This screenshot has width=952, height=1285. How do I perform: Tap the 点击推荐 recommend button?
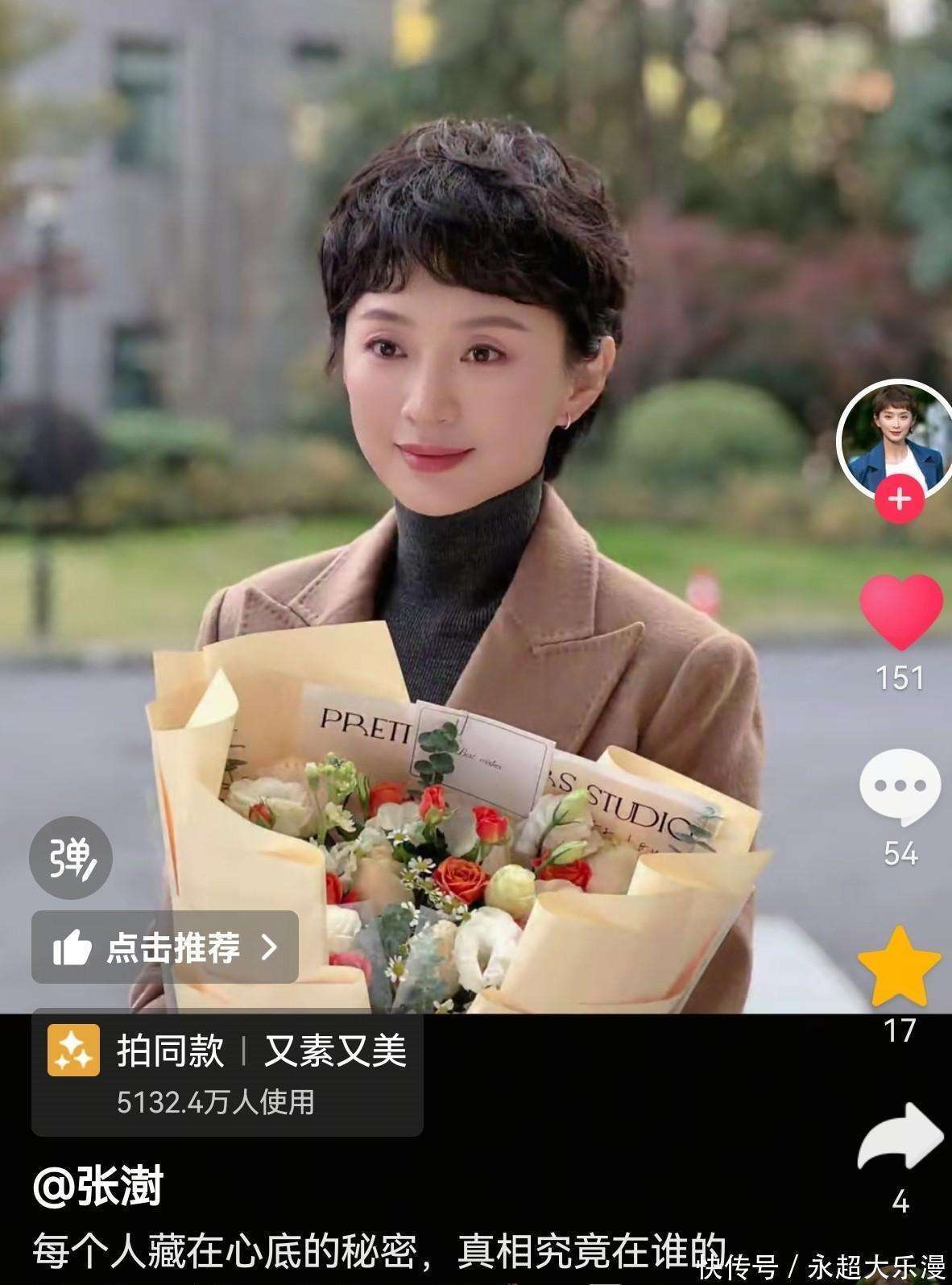[x=165, y=947]
